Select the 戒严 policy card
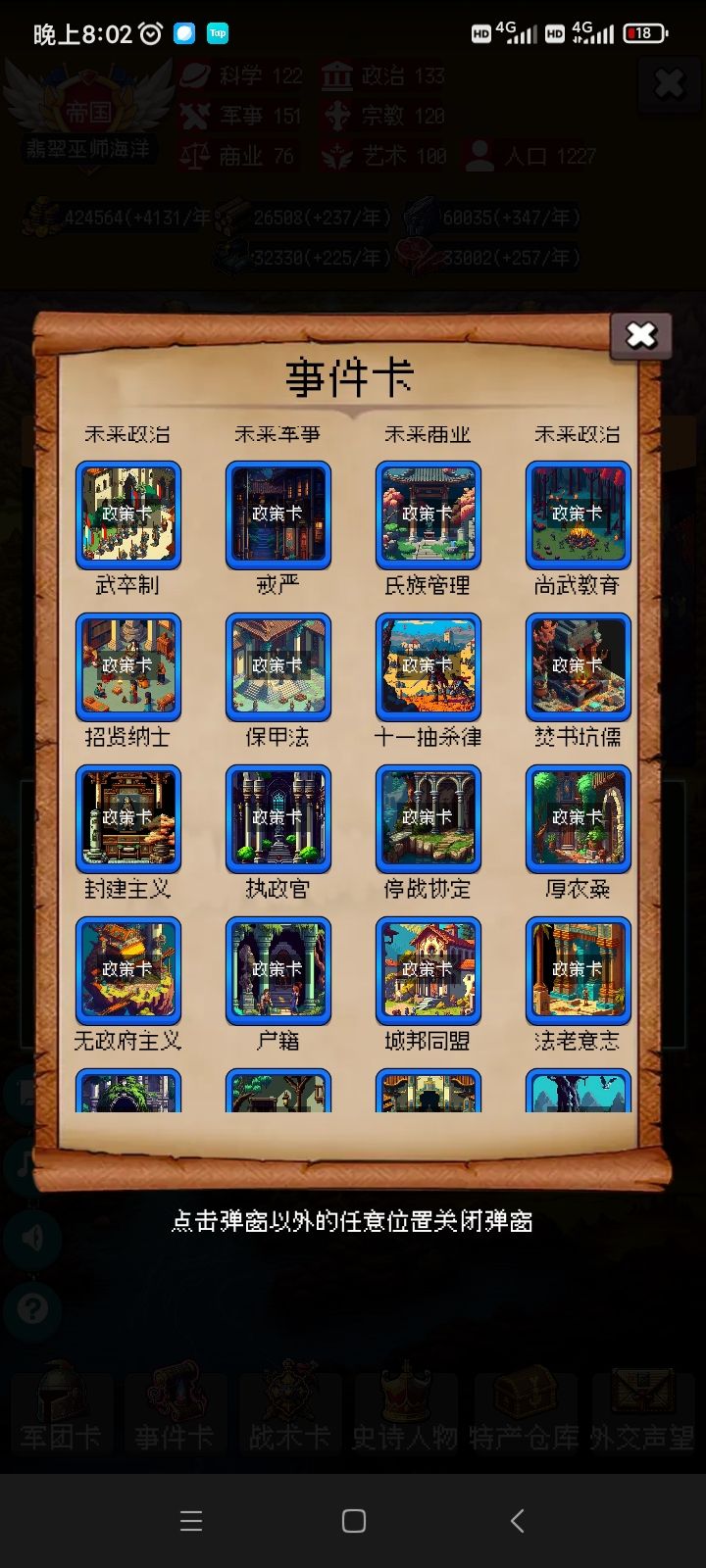The height and width of the screenshot is (1568, 706). (x=277, y=514)
